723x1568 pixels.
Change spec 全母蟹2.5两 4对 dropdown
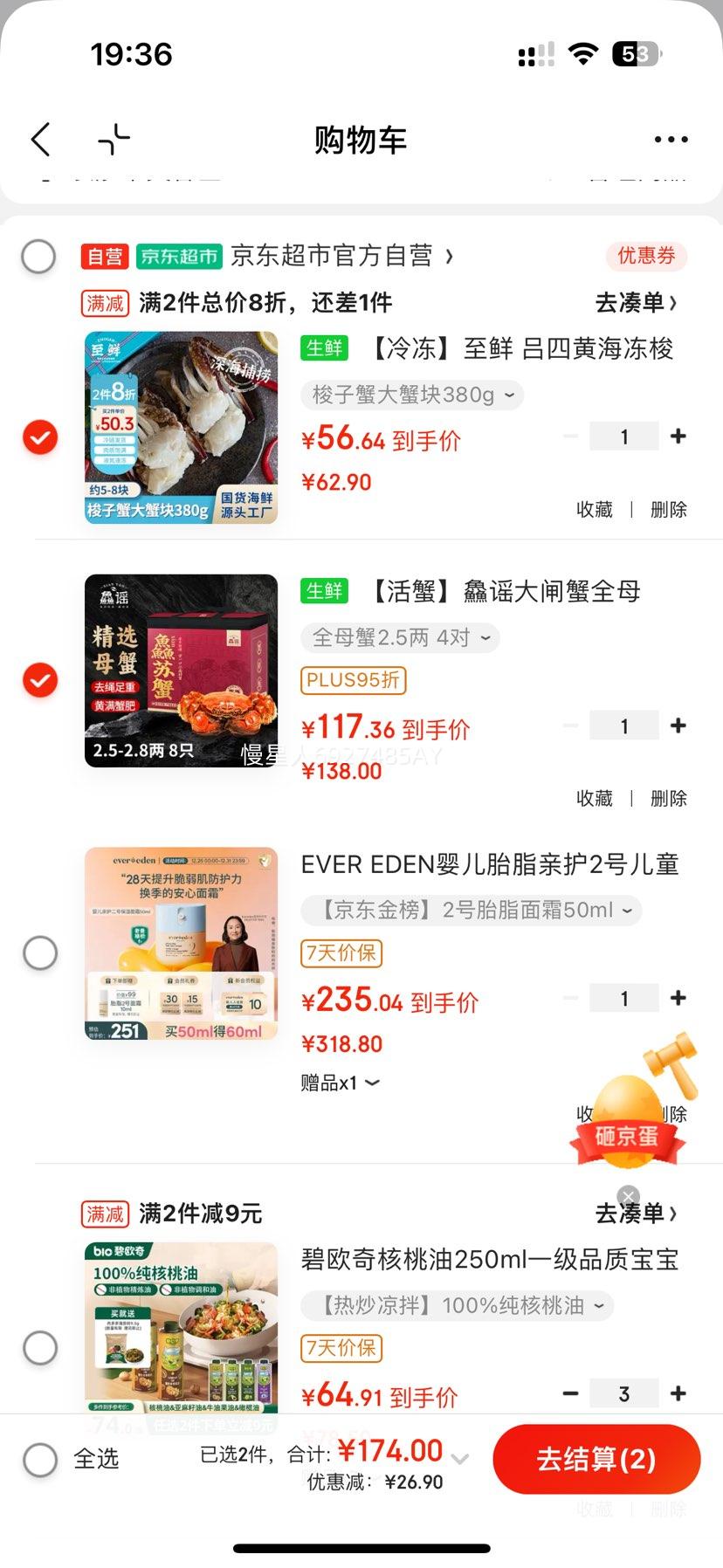point(401,637)
